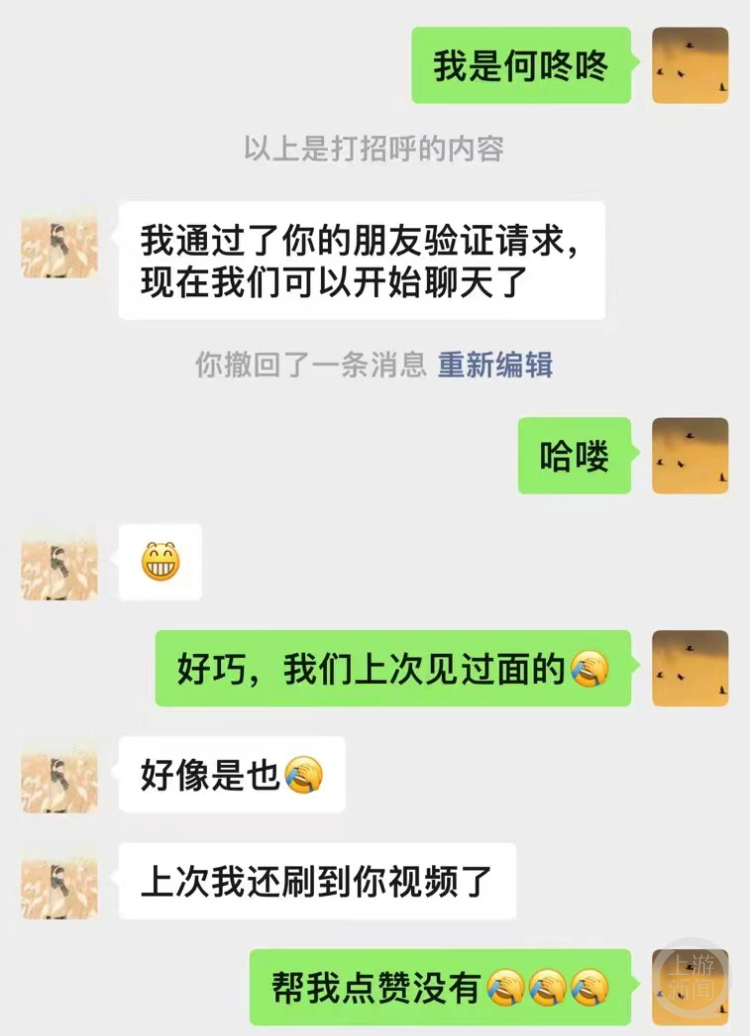Tap own avatar beside 哈喽 message
Viewport: 750px width, 1036px height.
690,455
